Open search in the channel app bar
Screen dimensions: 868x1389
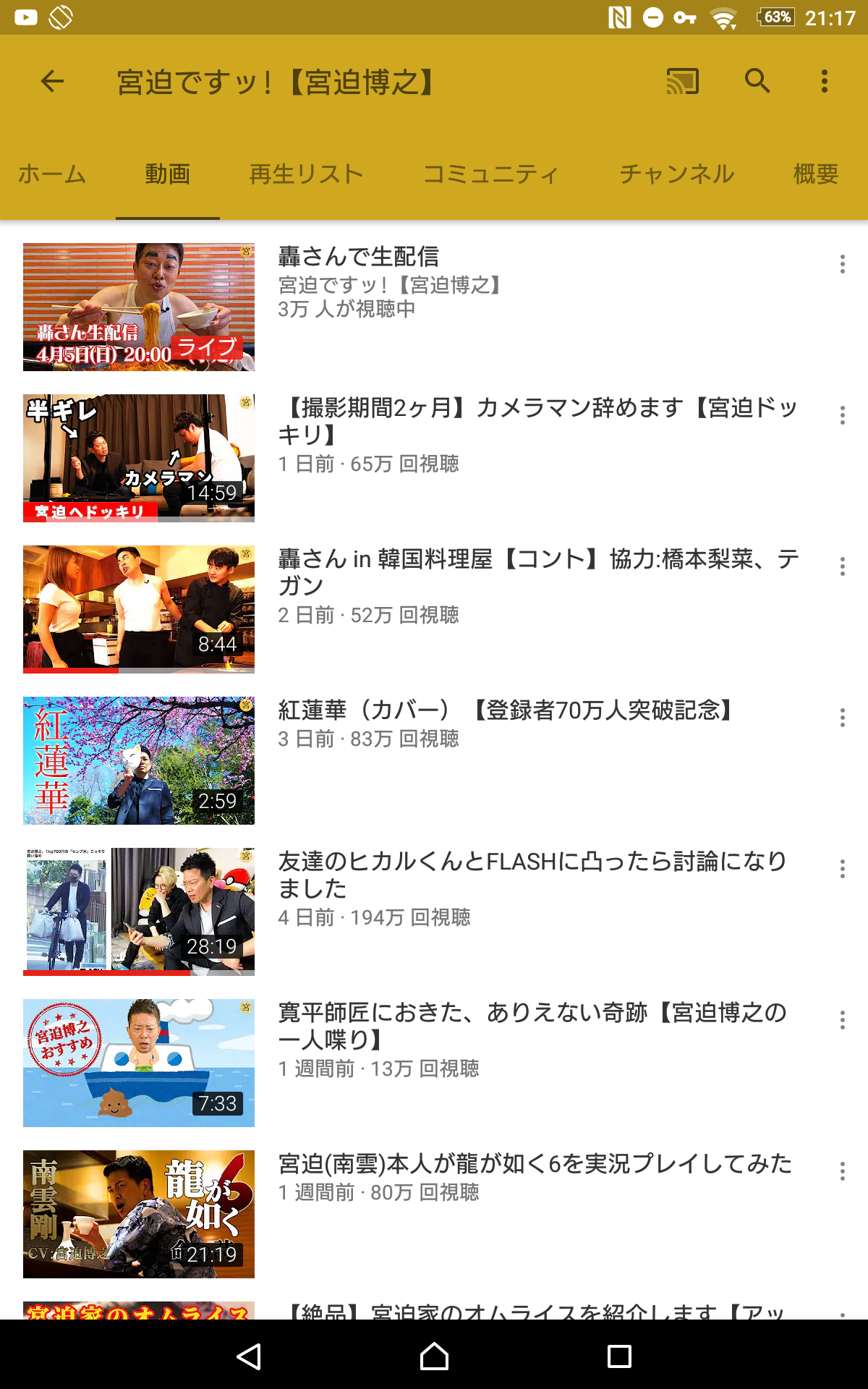pos(757,81)
